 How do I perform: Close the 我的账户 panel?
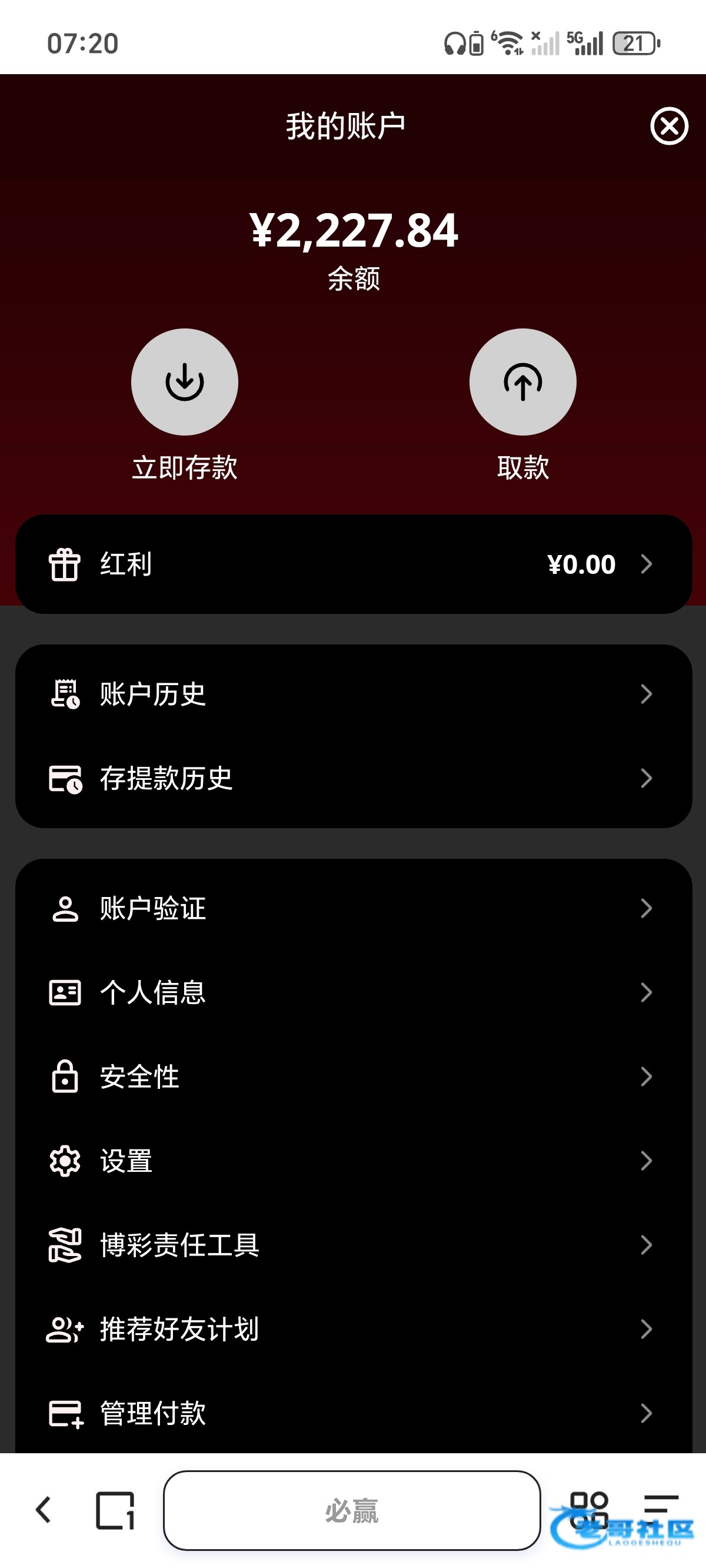(669, 126)
